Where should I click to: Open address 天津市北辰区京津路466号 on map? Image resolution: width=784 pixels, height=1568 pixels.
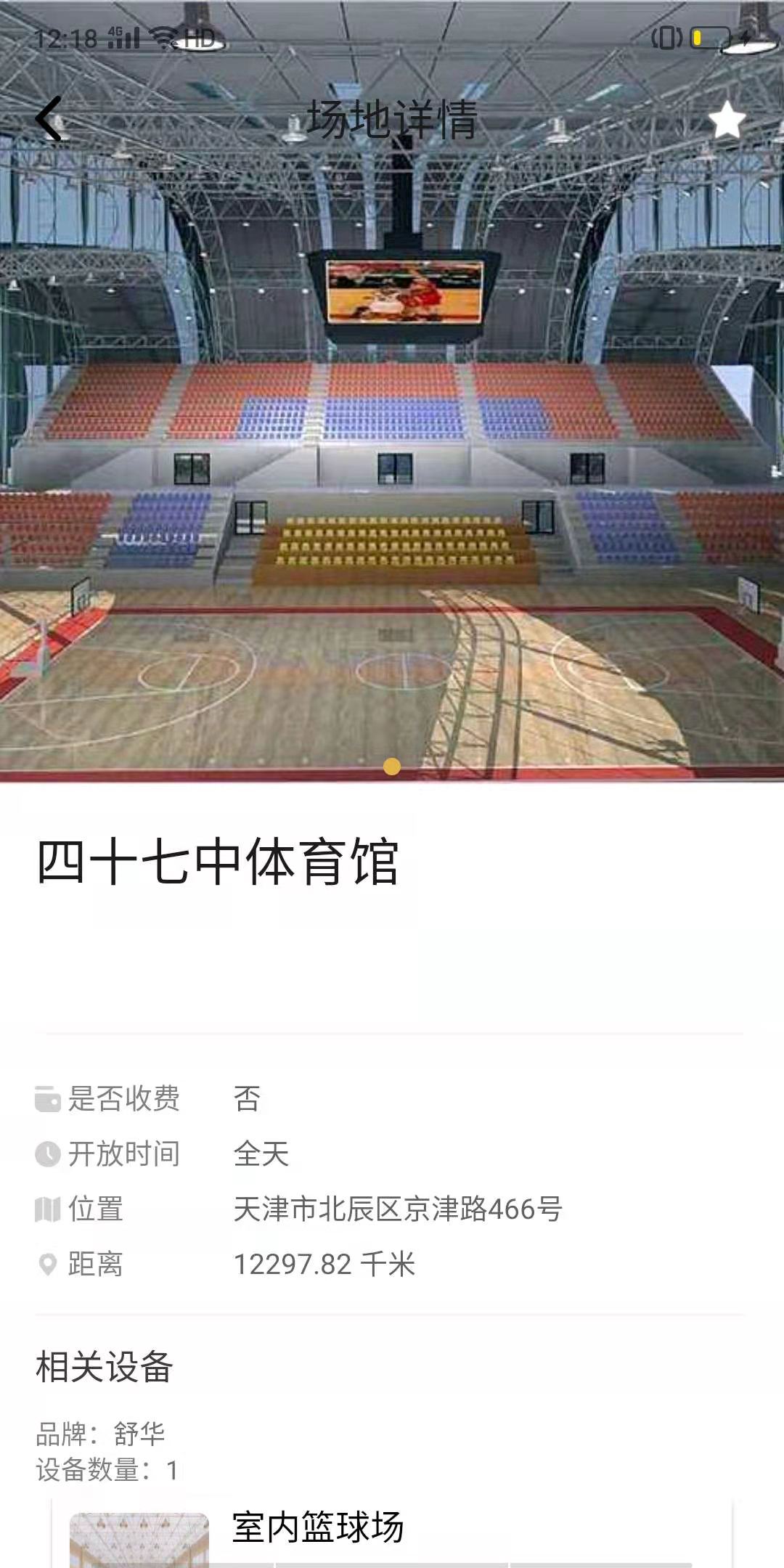pos(398,1209)
